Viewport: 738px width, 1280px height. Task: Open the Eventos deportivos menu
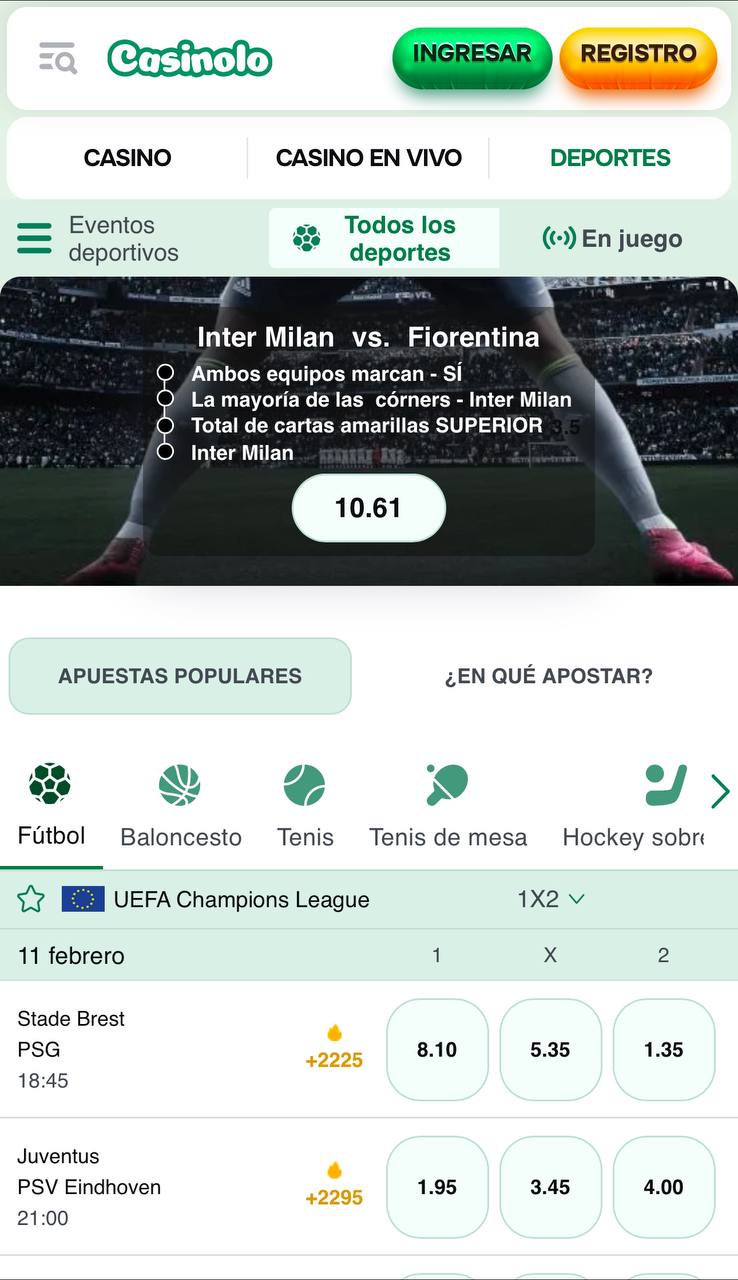(x=98, y=239)
